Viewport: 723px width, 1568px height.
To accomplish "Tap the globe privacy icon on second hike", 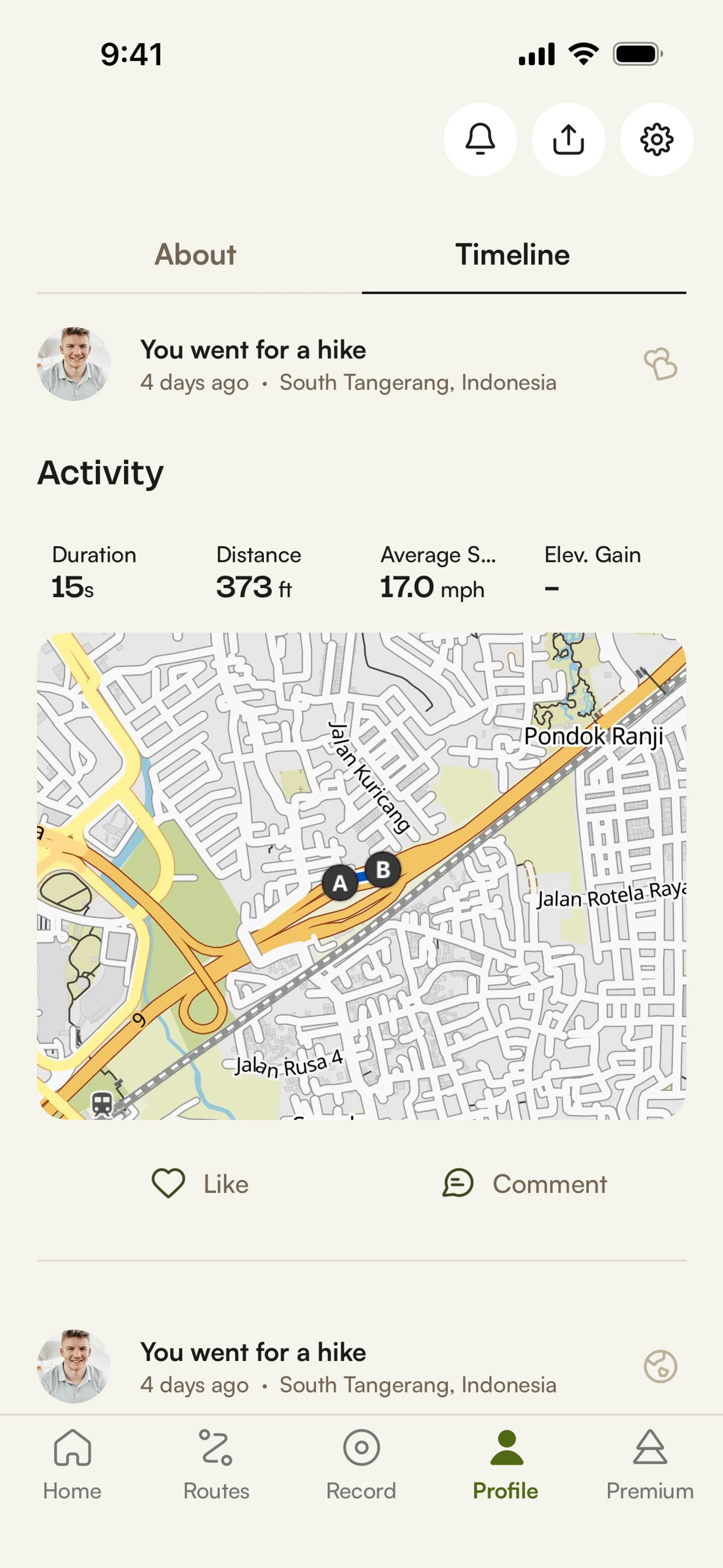I will [660, 1366].
